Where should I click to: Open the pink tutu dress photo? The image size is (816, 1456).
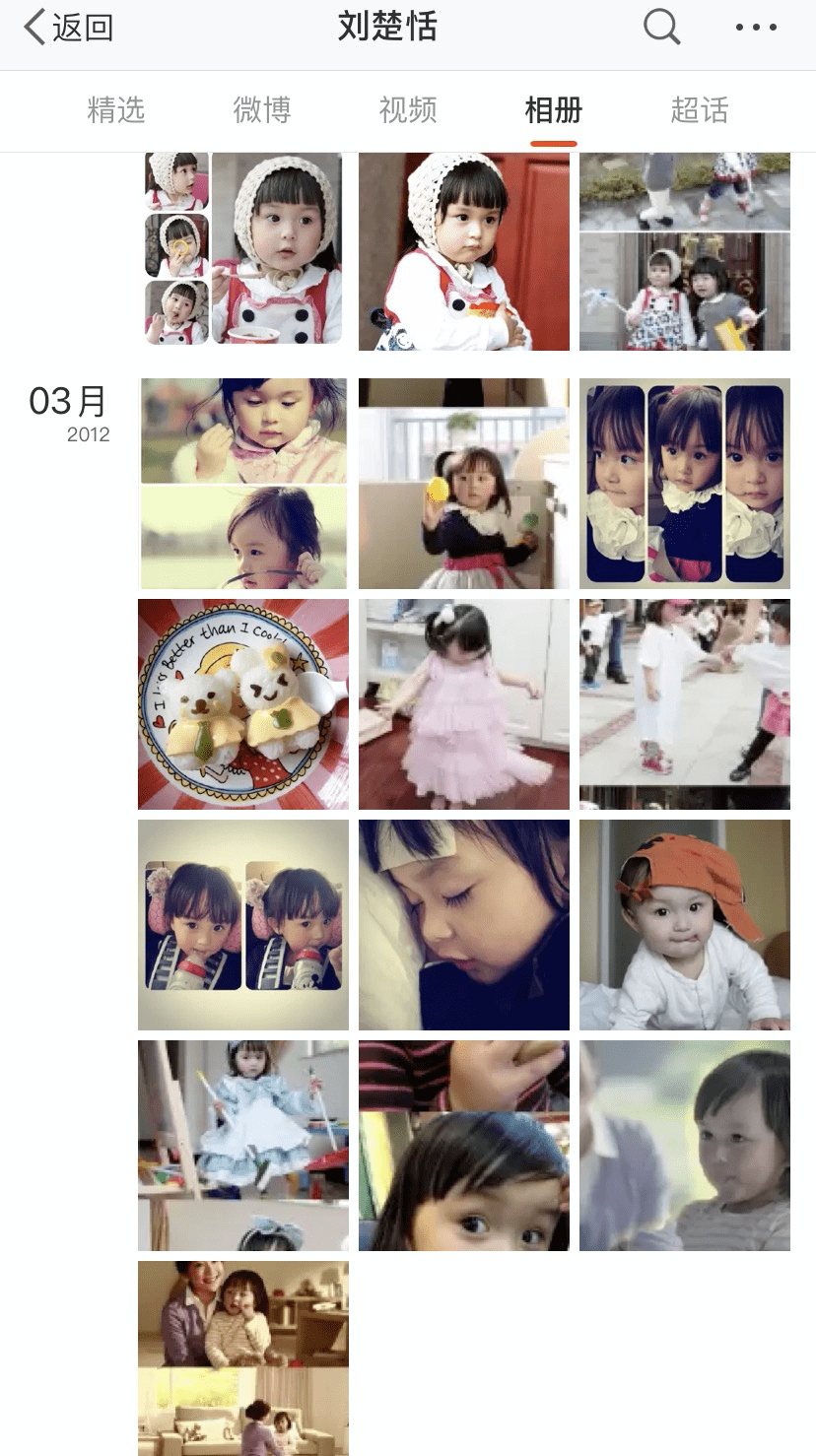pyautogui.click(x=464, y=704)
